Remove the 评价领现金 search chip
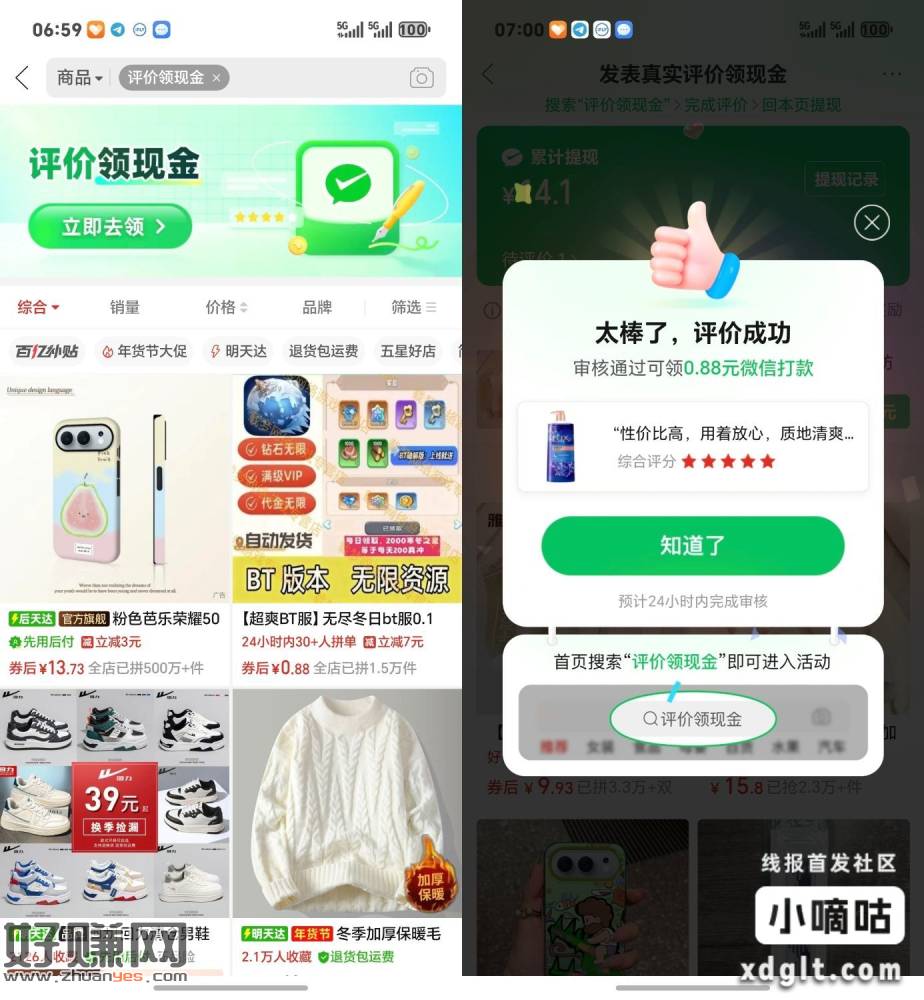The width and height of the screenshot is (924, 1000). (x=217, y=78)
